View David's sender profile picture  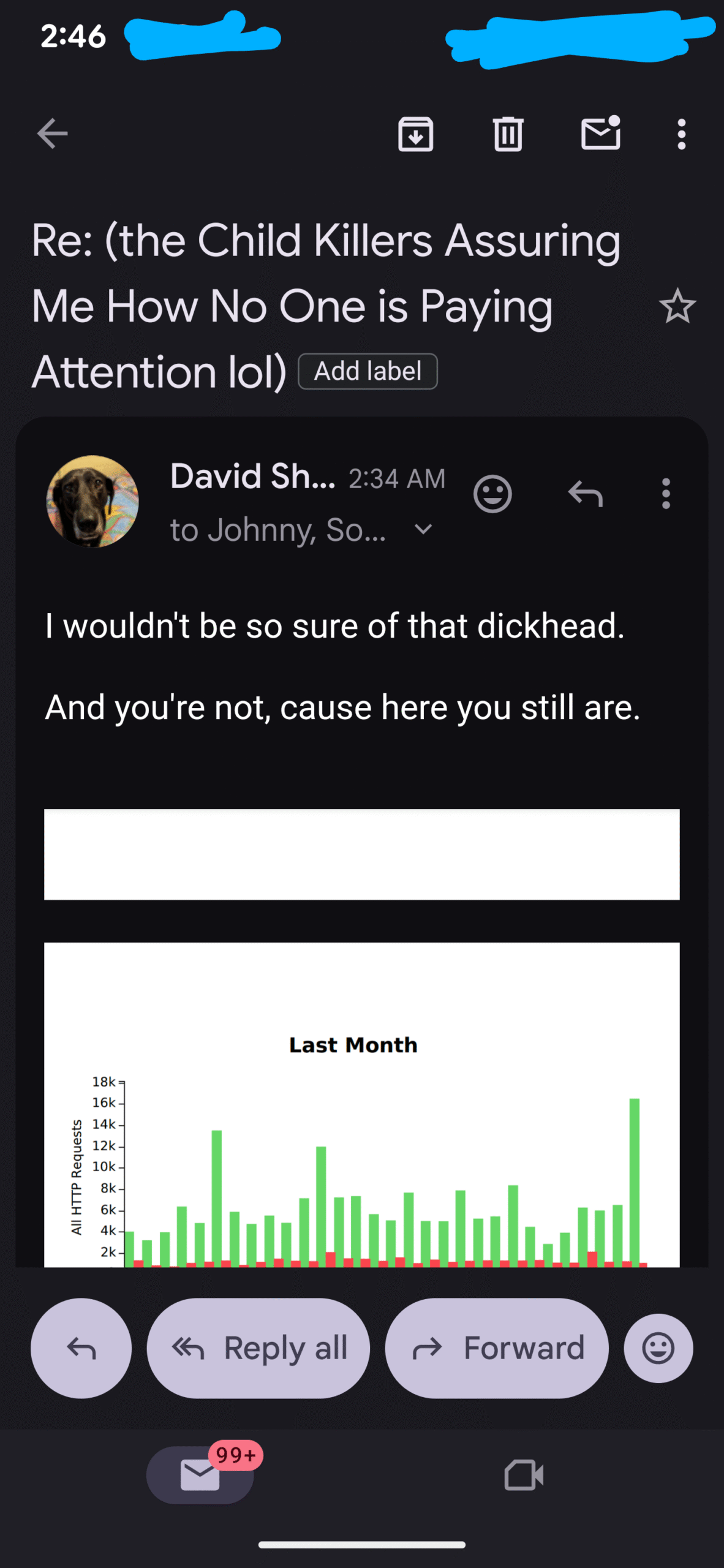click(x=92, y=501)
